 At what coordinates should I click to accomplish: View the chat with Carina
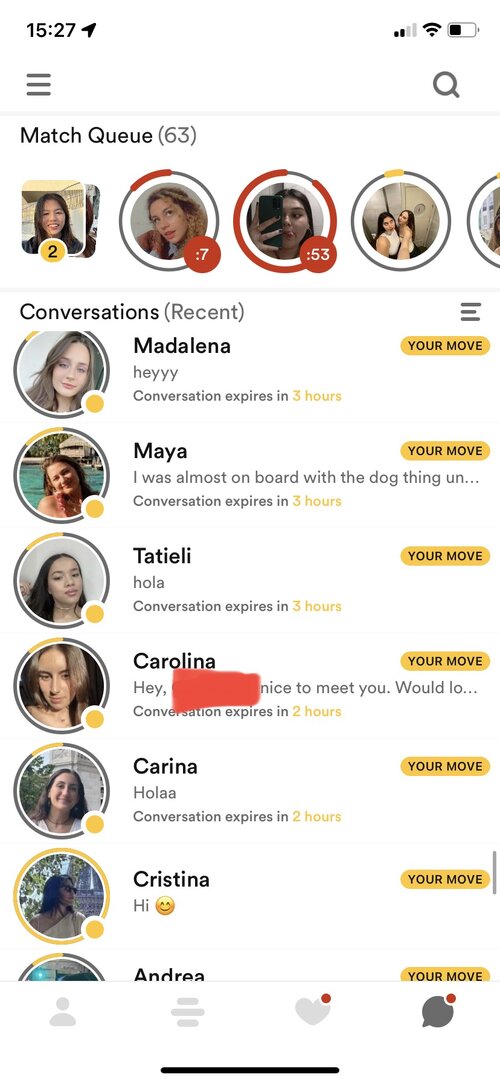pos(250,791)
